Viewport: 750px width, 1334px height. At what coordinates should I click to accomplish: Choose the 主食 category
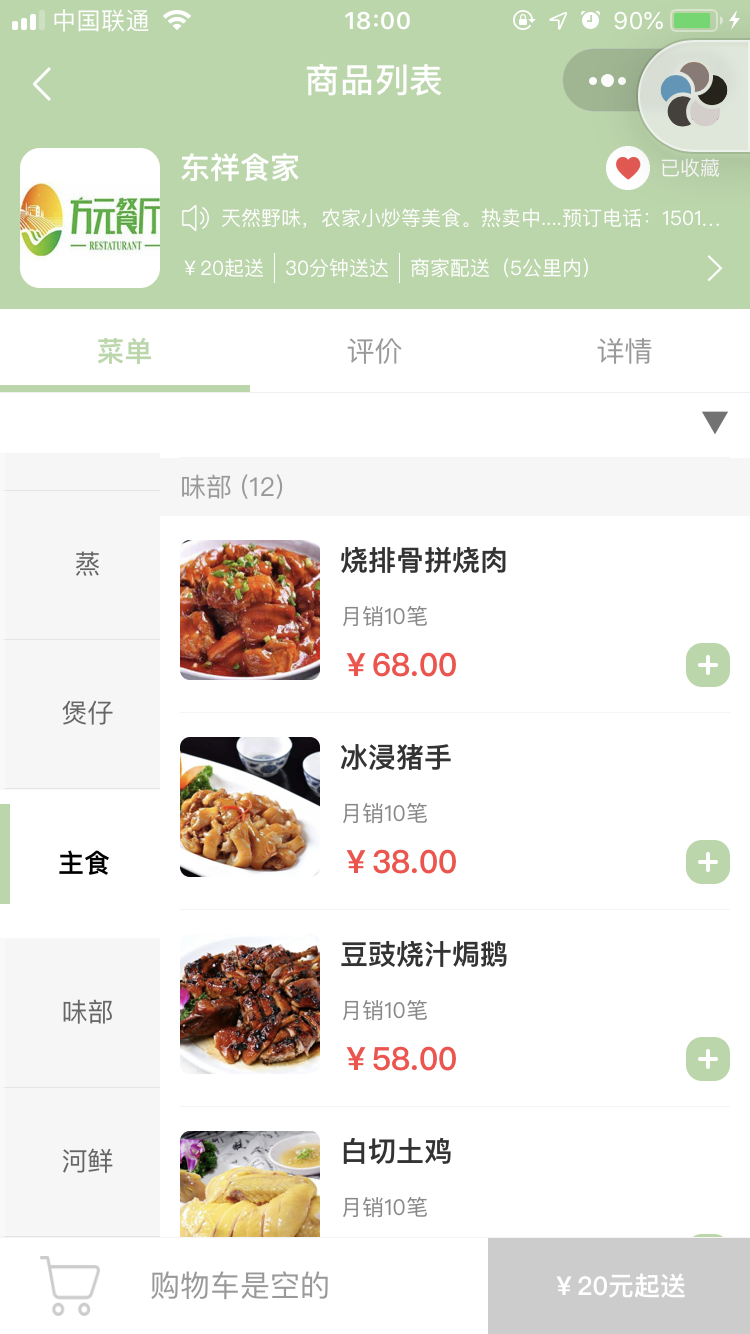pos(83,863)
